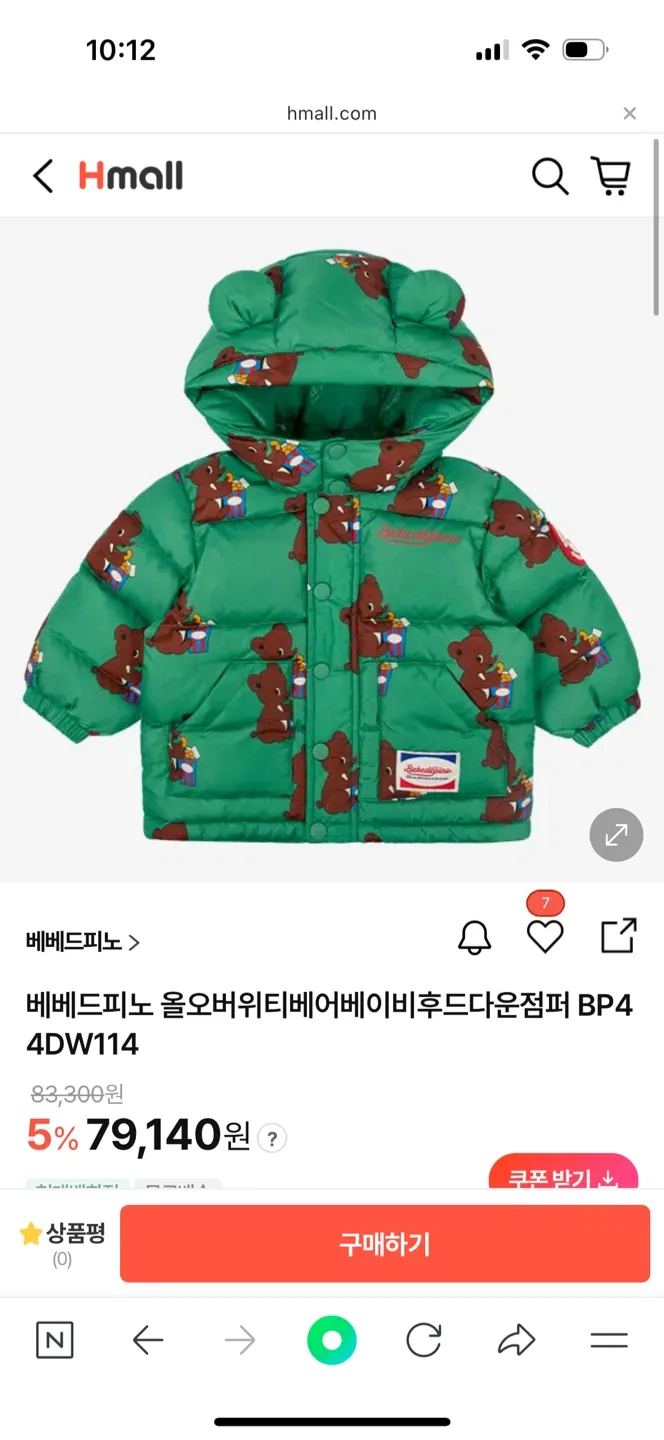Share this product
664x1440 pixels.
tap(618, 937)
